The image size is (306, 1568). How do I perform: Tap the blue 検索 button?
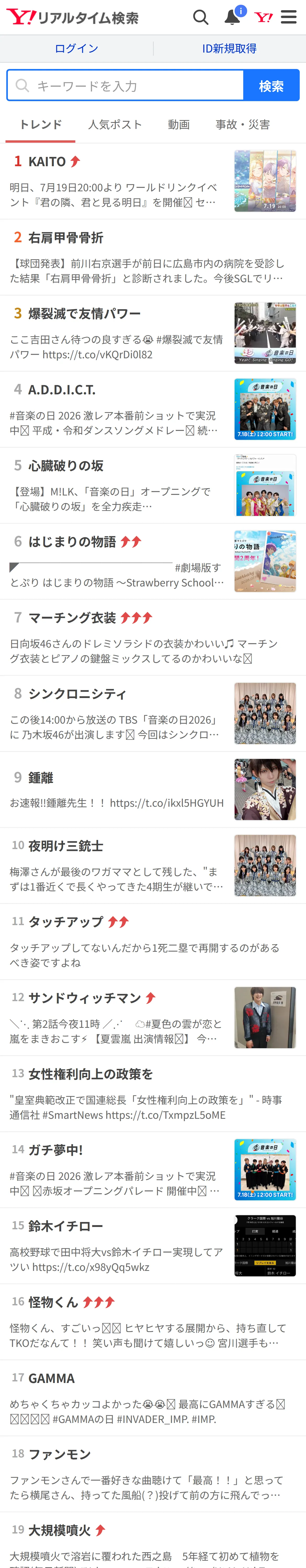[x=271, y=85]
